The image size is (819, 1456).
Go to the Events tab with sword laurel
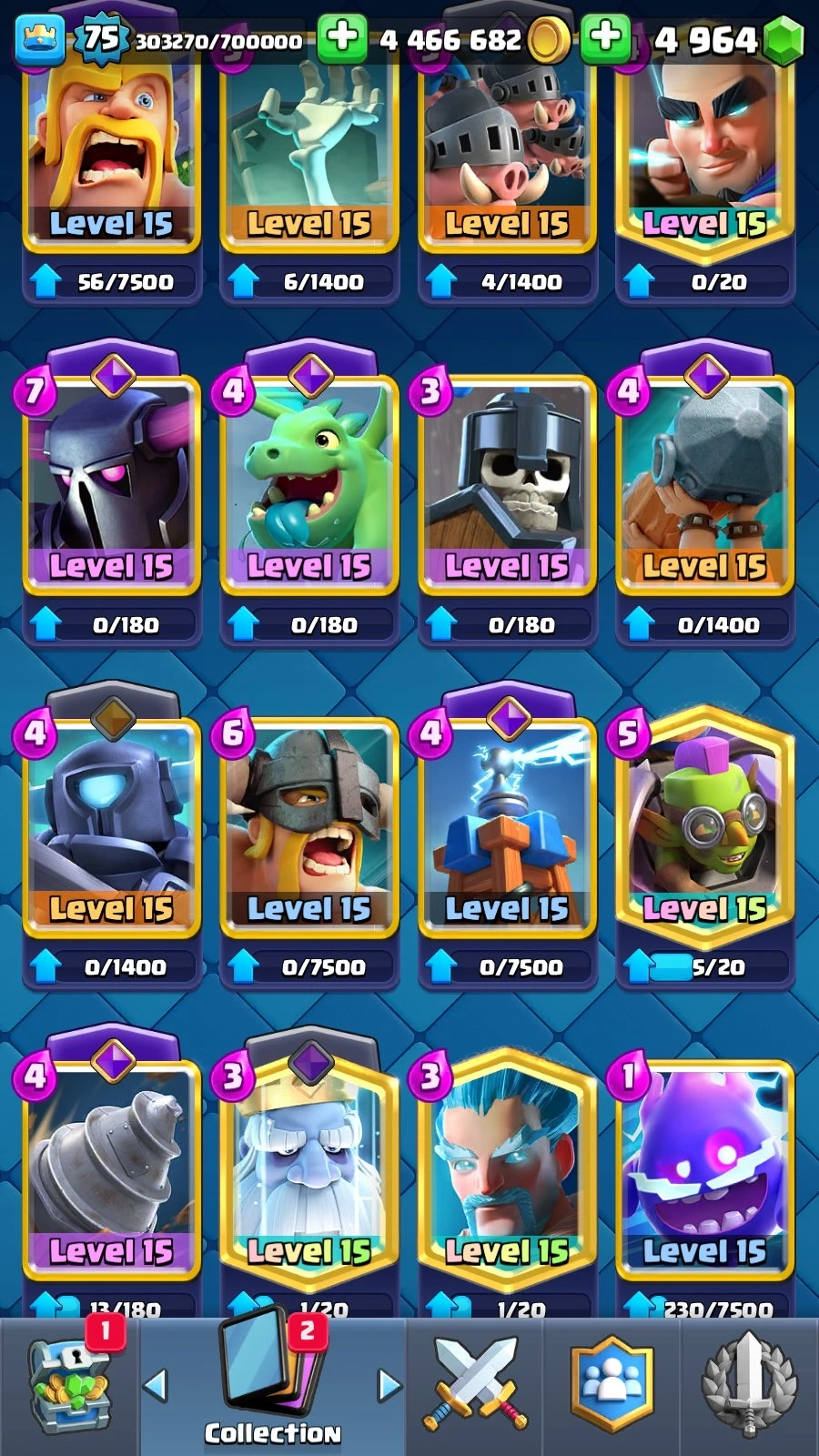748,1385
